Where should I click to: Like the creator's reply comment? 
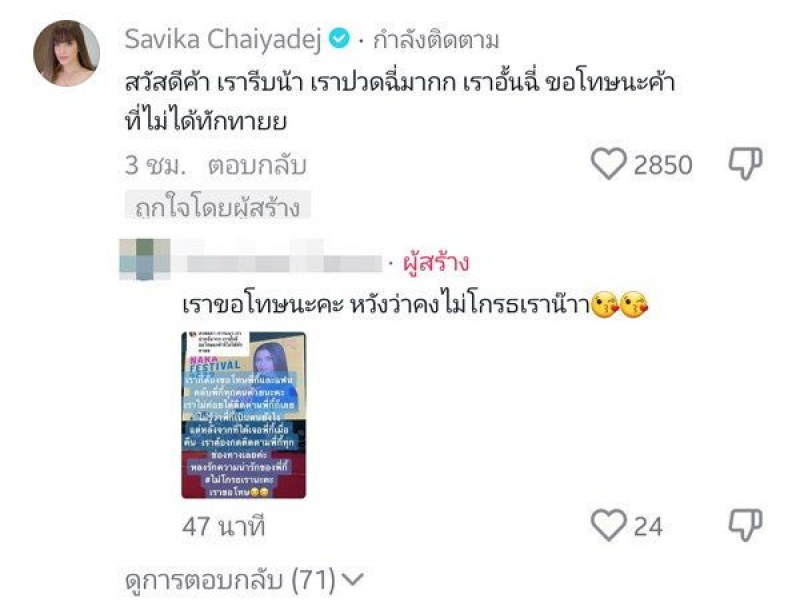point(608,525)
